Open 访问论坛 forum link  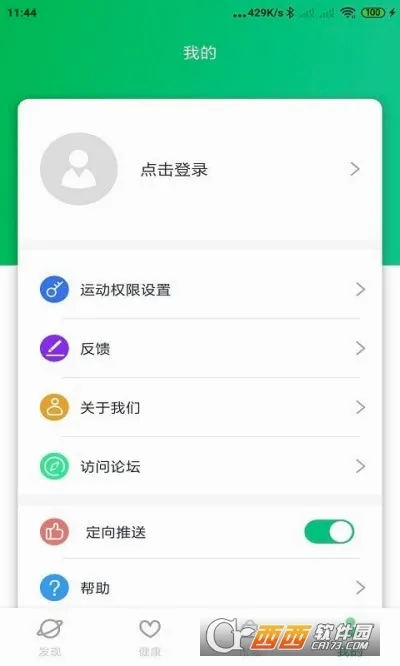[x=200, y=466]
